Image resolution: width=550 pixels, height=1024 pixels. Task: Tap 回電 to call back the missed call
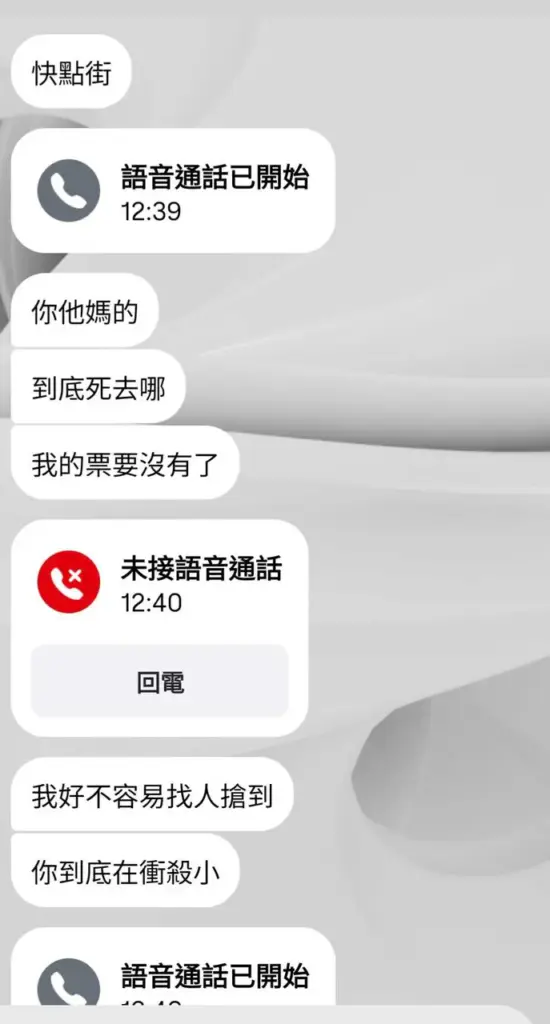pos(159,681)
